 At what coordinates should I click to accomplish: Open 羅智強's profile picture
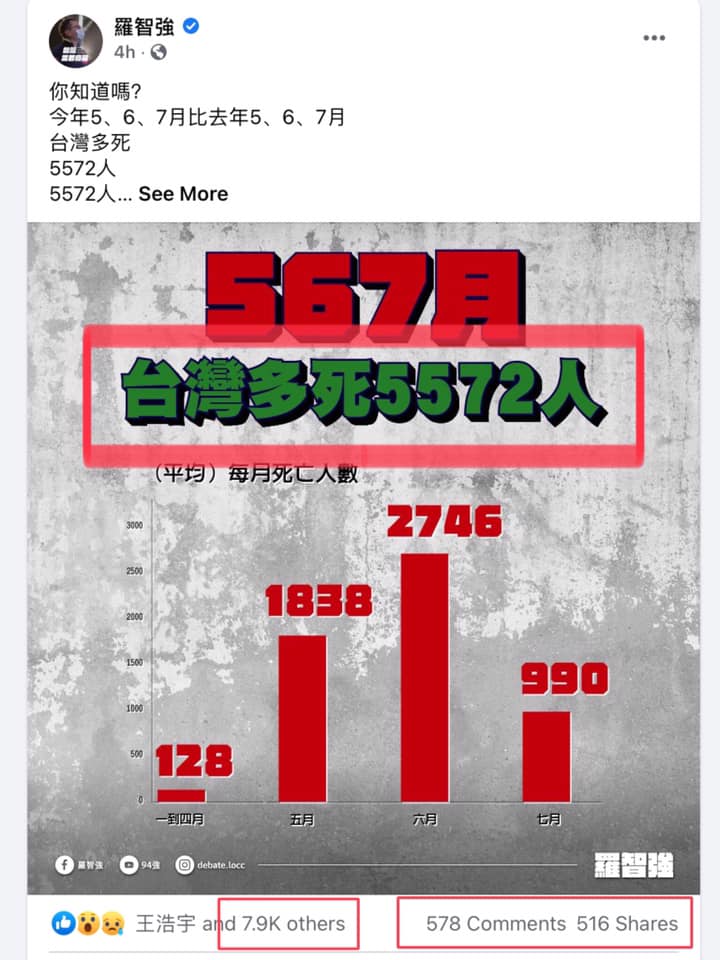coord(76,41)
